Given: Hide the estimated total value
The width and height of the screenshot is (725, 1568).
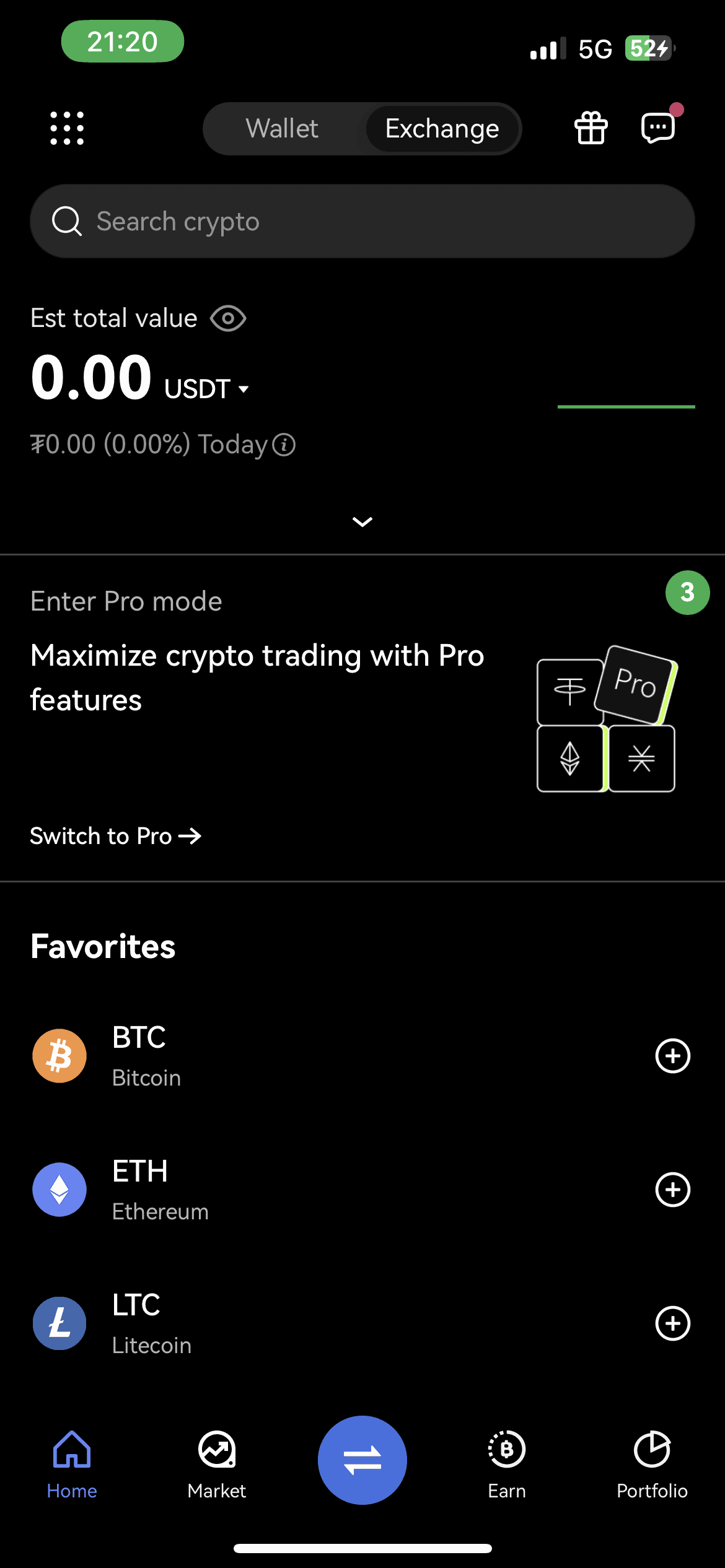Looking at the screenshot, I should [228, 318].
